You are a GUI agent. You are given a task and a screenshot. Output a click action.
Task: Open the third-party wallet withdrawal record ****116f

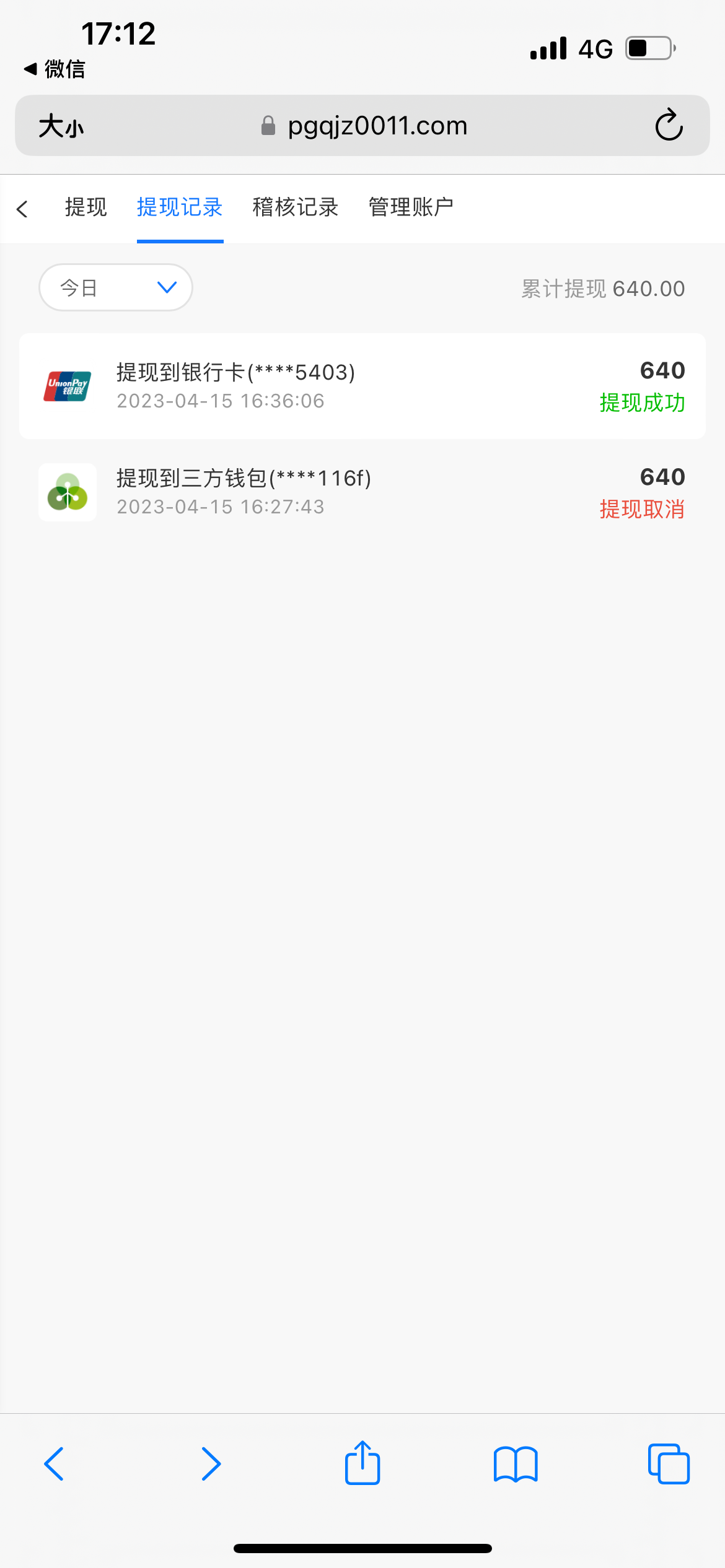(x=362, y=492)
